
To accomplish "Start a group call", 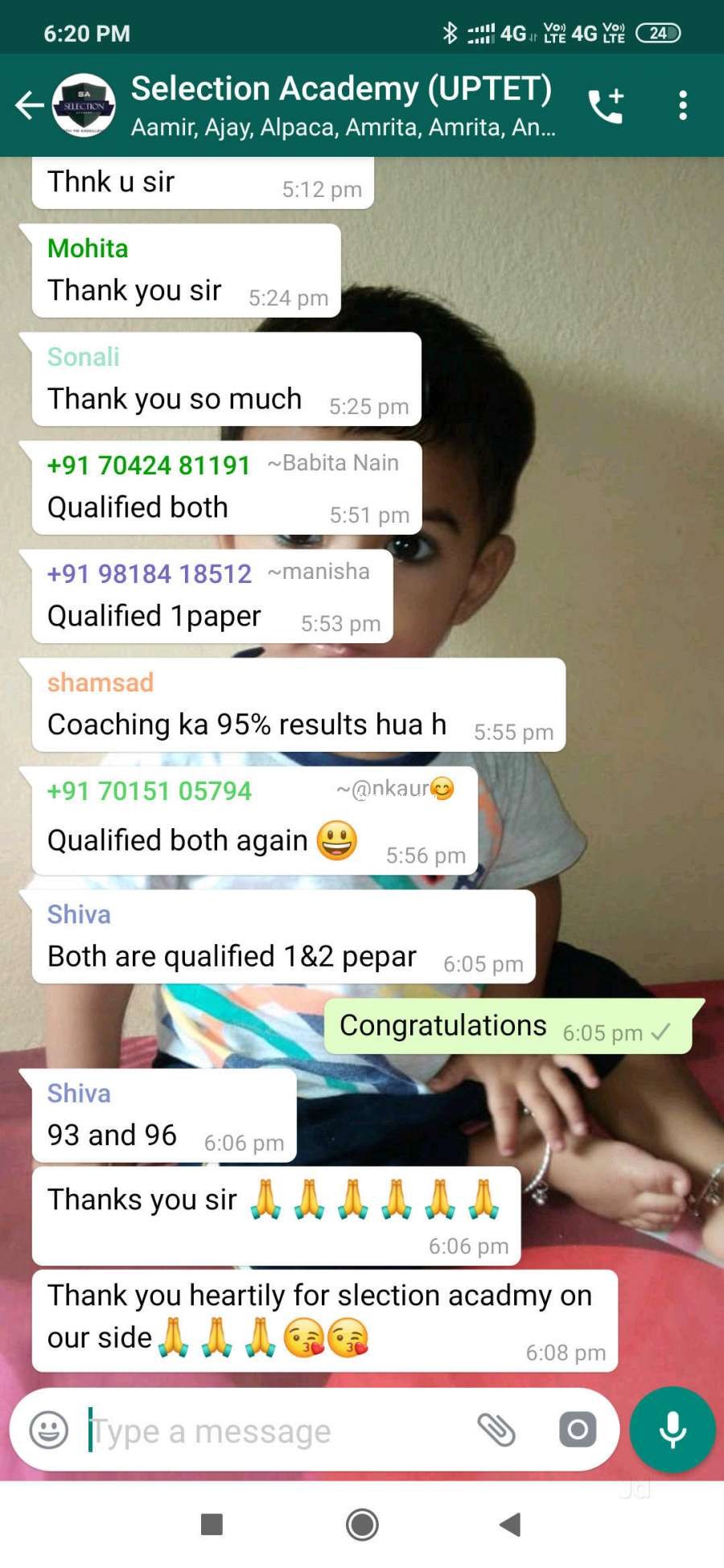I will 605,106.
